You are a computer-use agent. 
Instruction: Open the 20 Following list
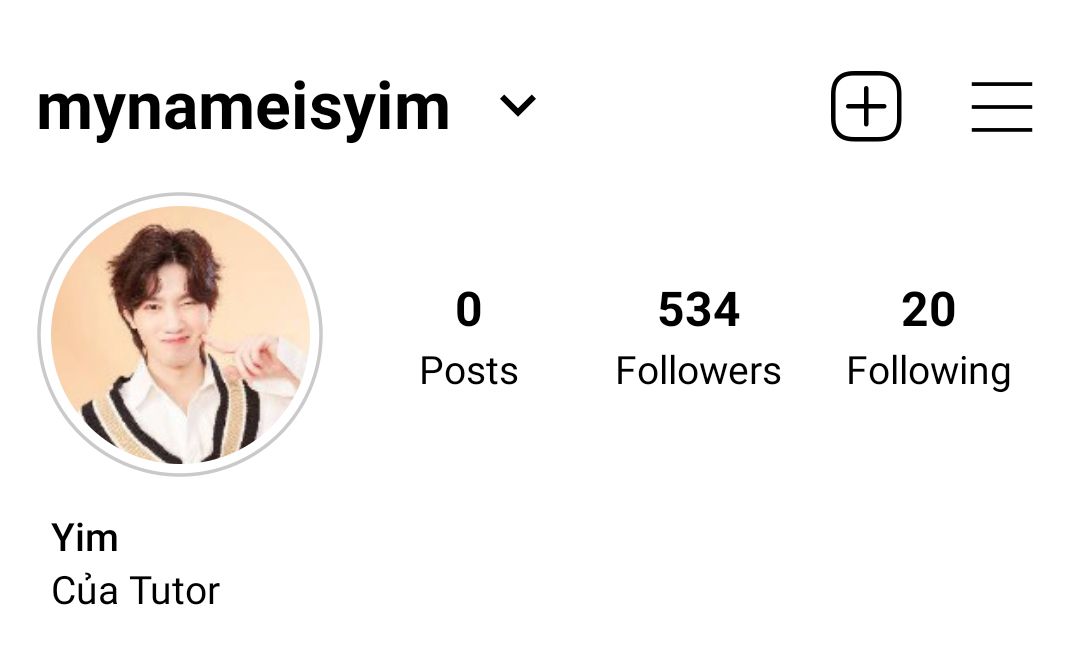tap(928, 338)
